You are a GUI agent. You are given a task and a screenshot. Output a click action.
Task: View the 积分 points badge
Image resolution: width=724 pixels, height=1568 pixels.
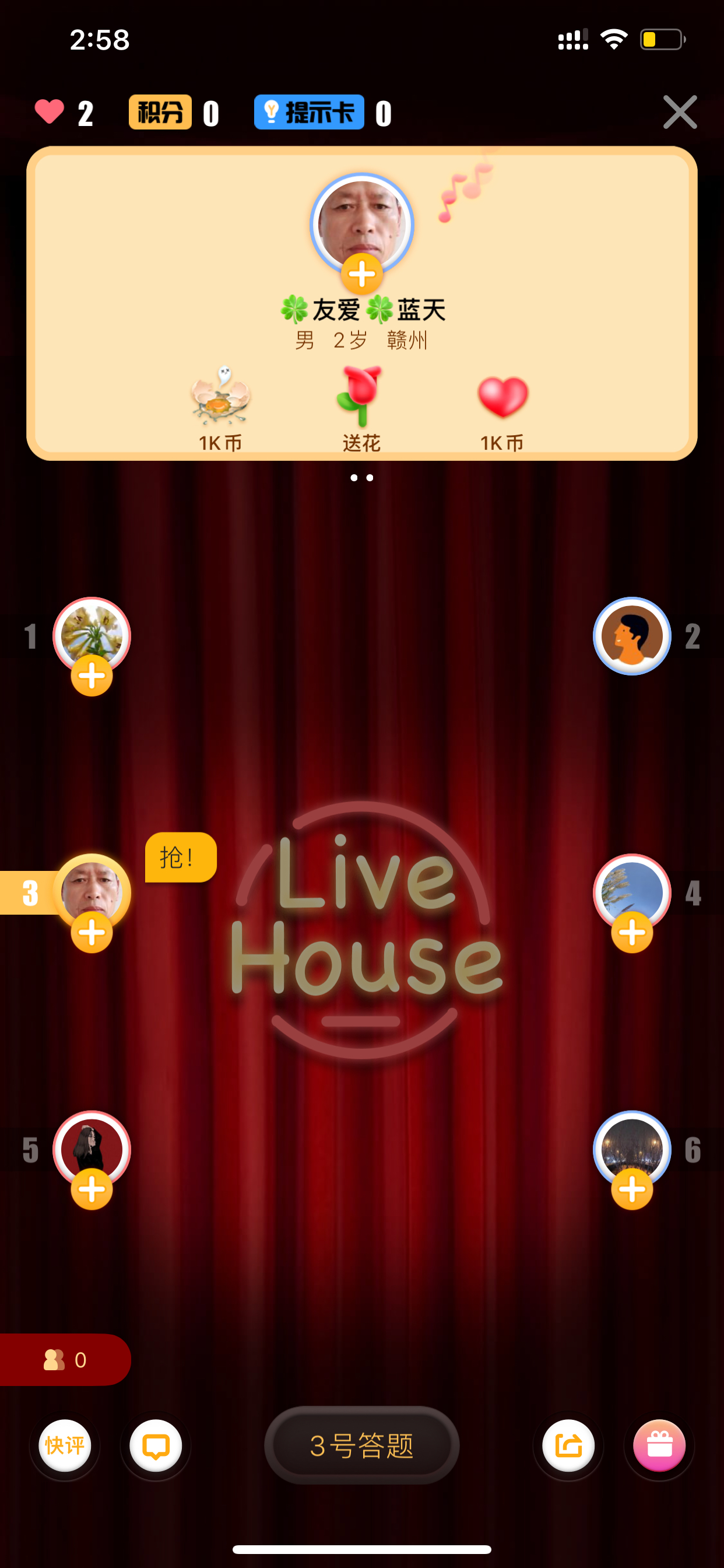pyautogui.click(x=160, y=112)
